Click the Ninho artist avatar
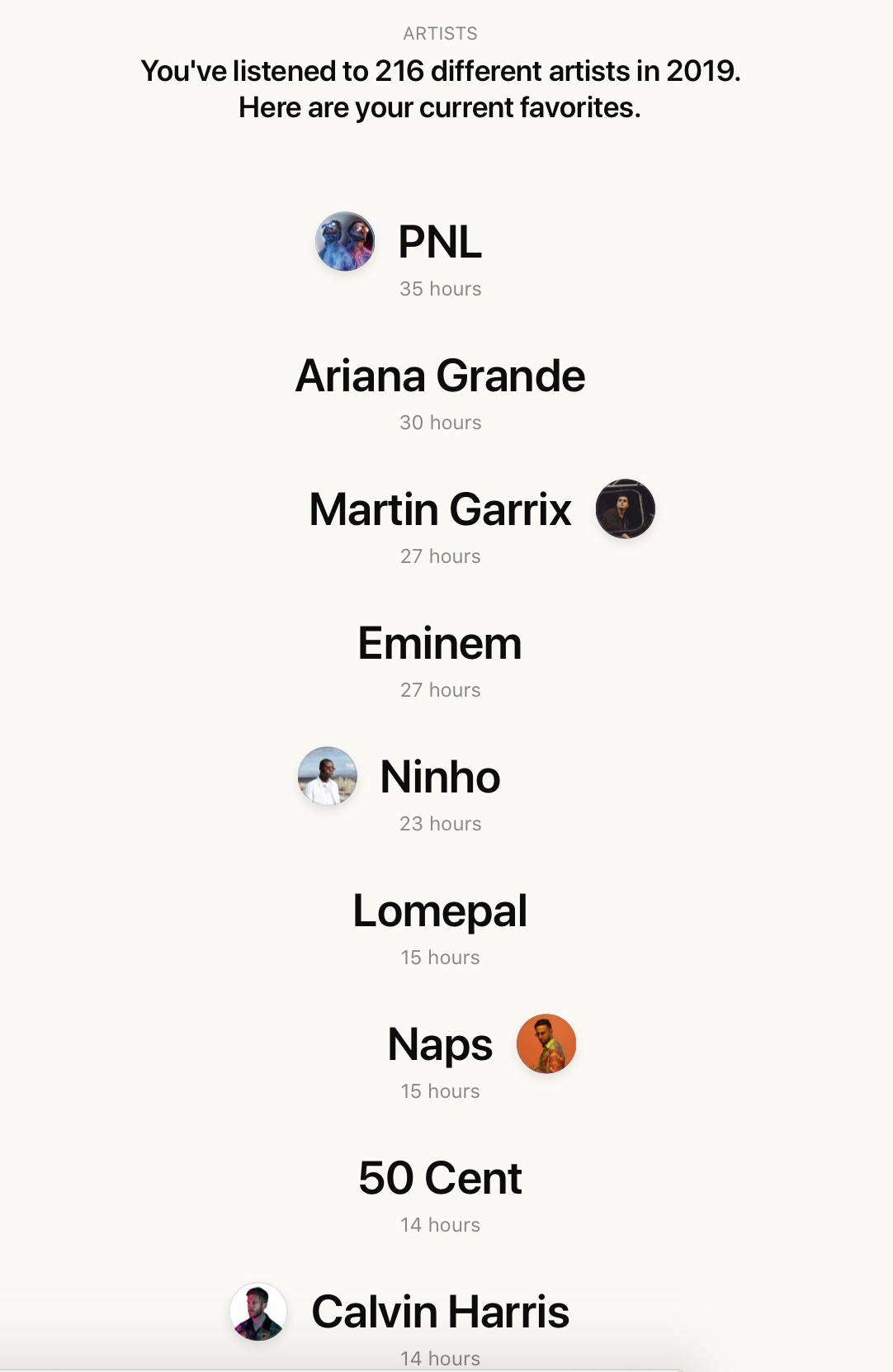 pyautogui.click(x=327, y=776)
